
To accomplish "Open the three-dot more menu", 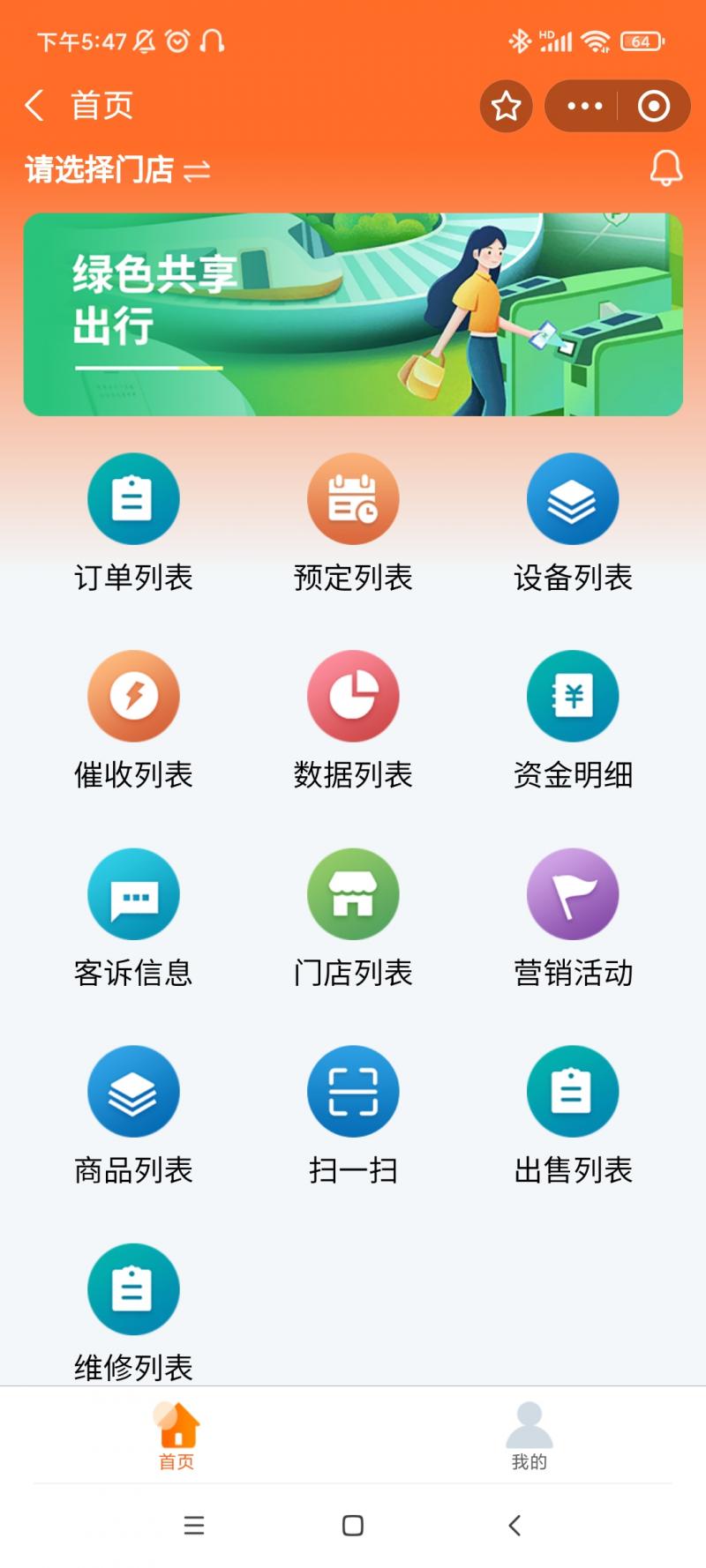I will pos(584,107).
